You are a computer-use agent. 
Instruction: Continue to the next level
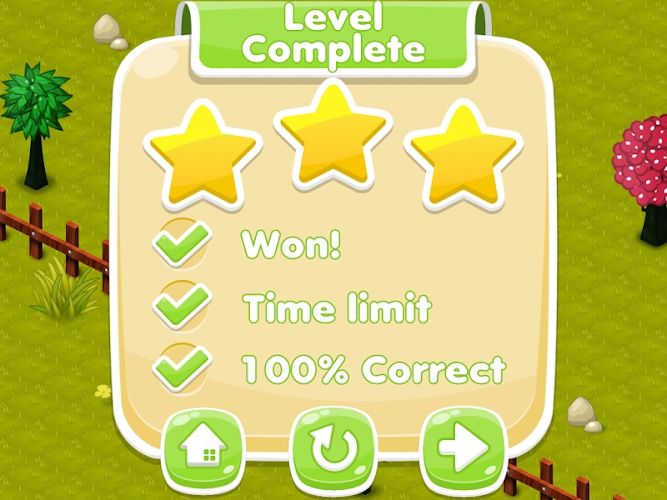coord(463,447)
